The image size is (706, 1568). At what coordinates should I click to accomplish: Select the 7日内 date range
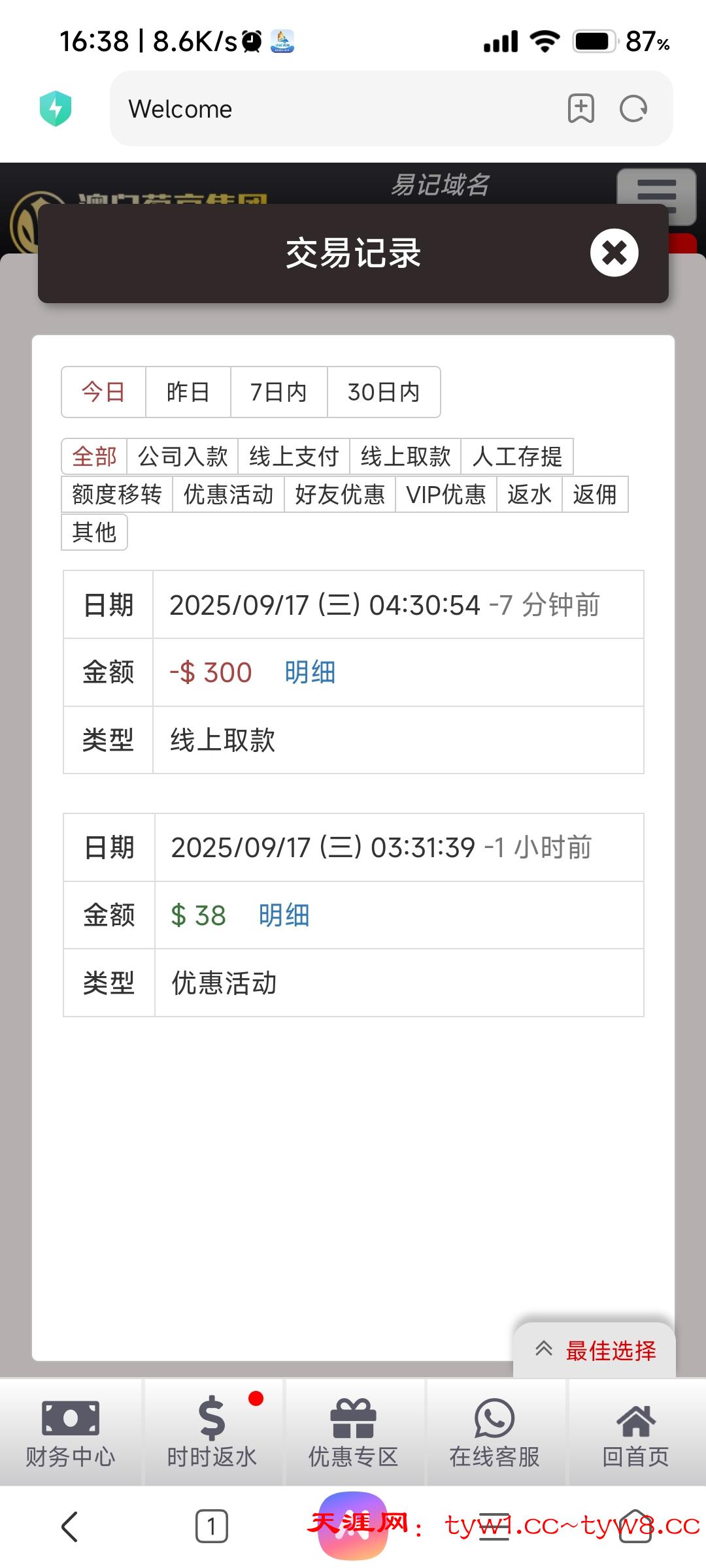[278, 392]
